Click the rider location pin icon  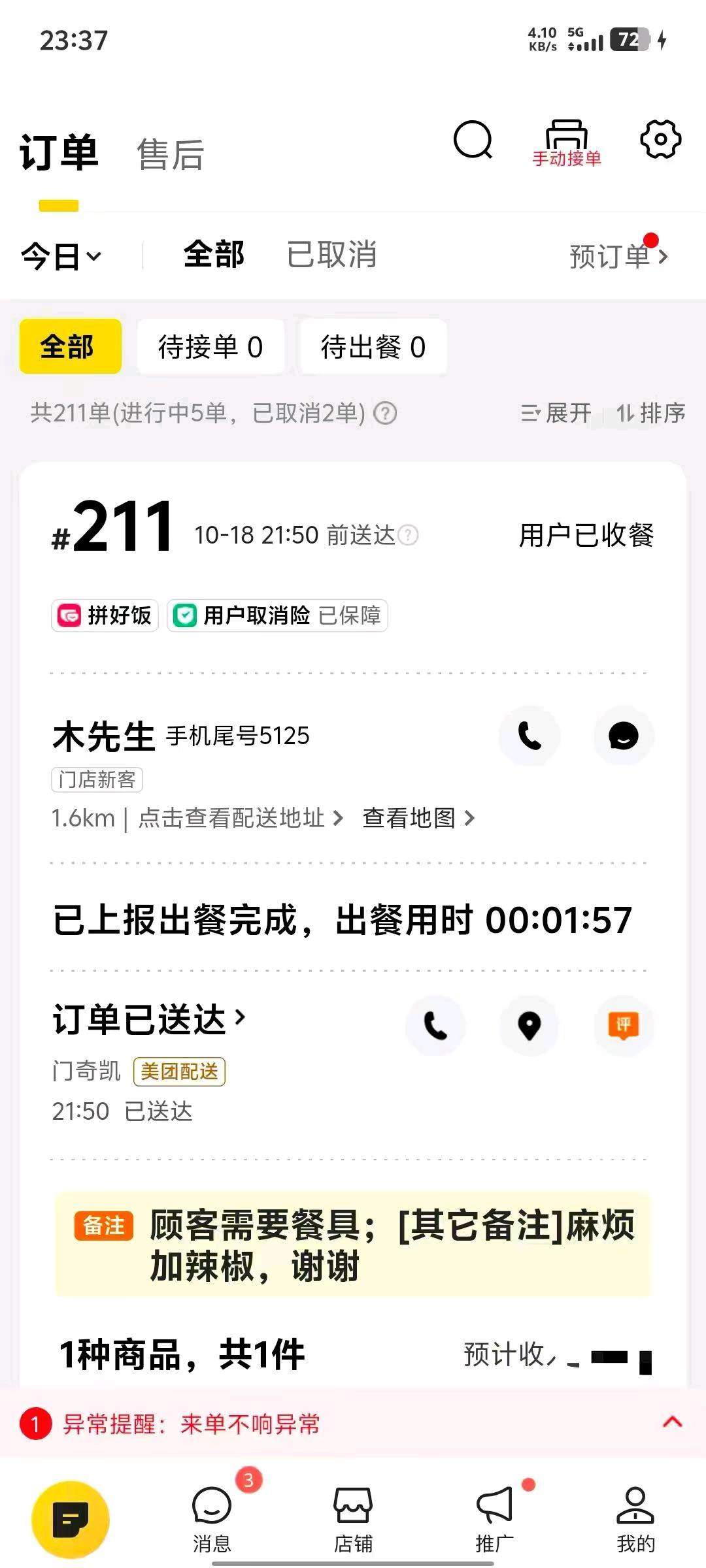point(529,1026)
